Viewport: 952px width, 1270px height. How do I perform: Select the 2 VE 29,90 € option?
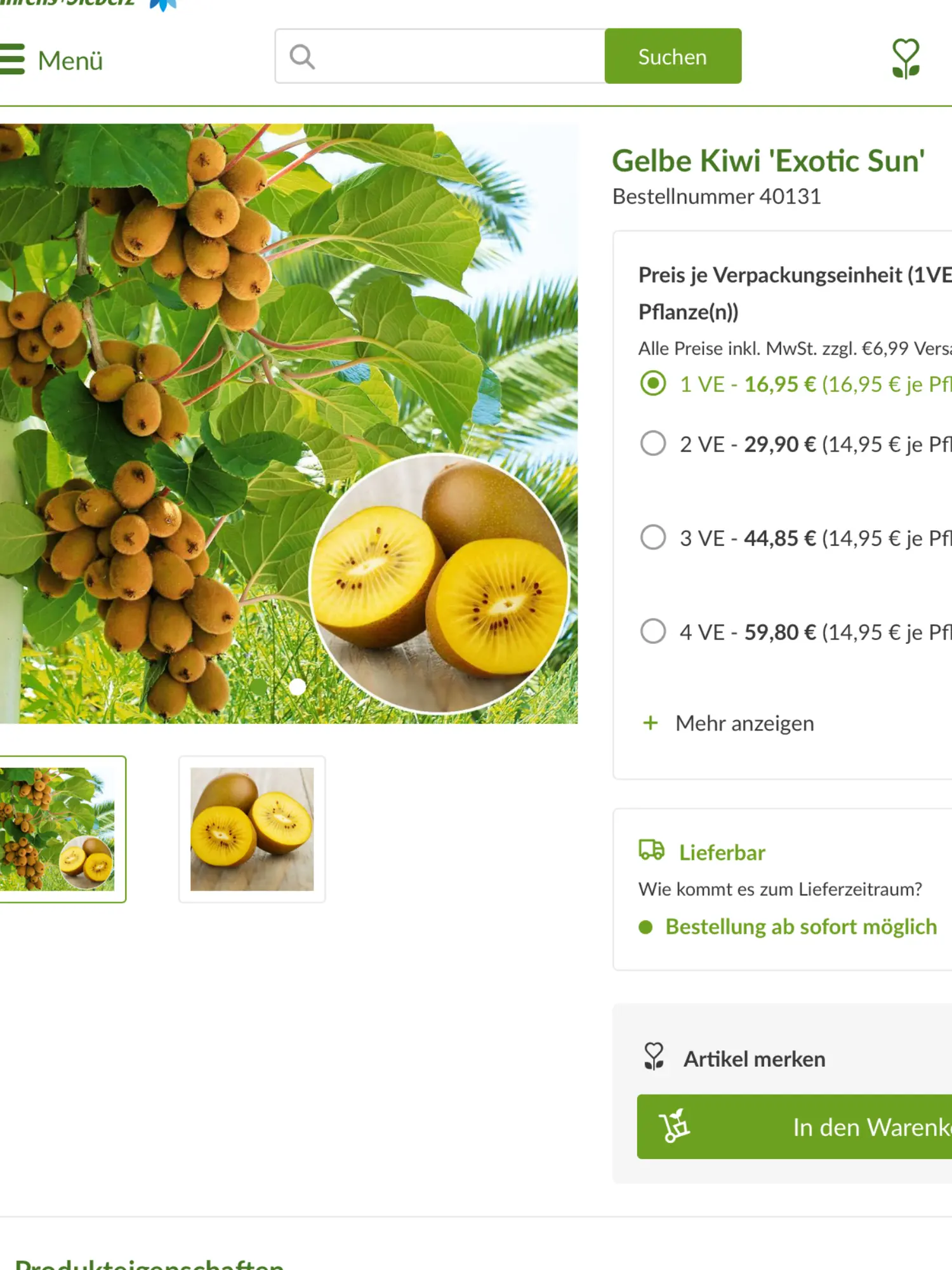click(x=653, y=444)
